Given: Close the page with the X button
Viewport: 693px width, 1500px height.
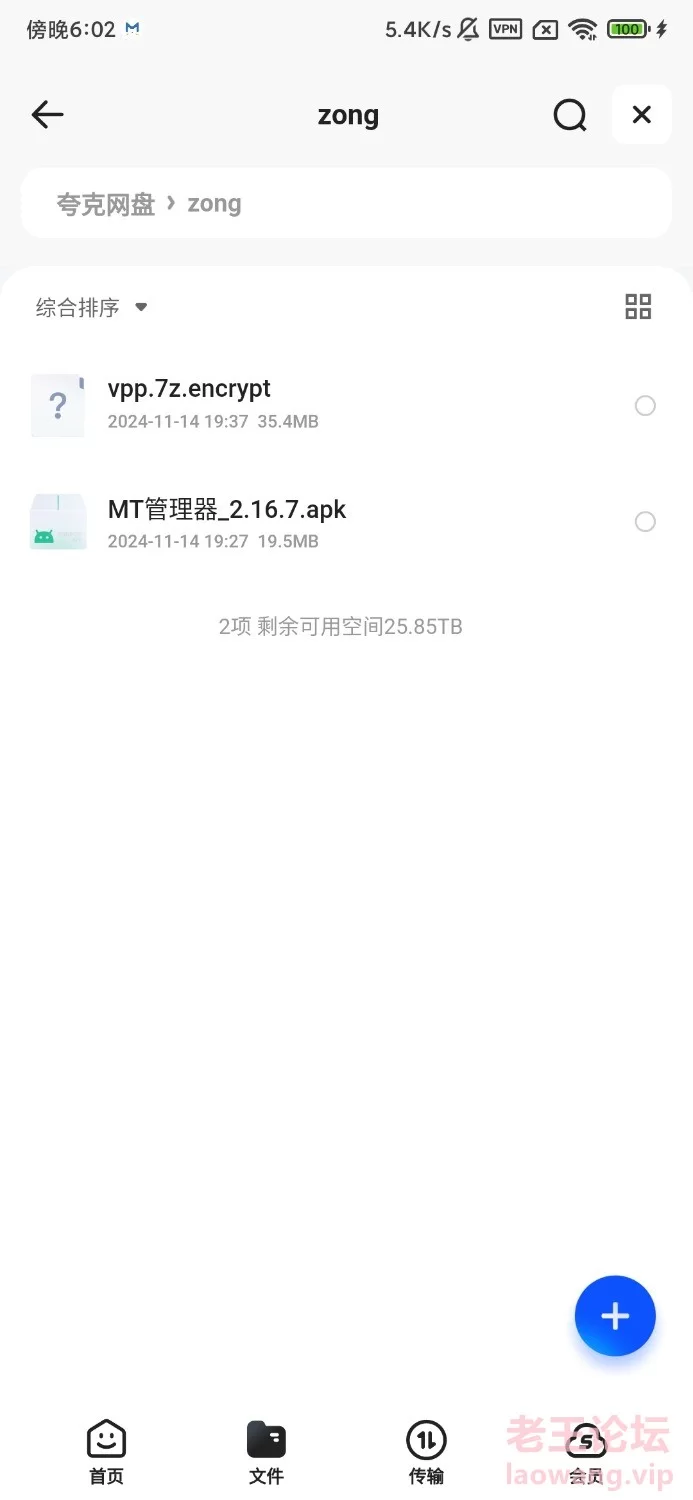Looking at the screenshot, I should [x=642, y=115].
